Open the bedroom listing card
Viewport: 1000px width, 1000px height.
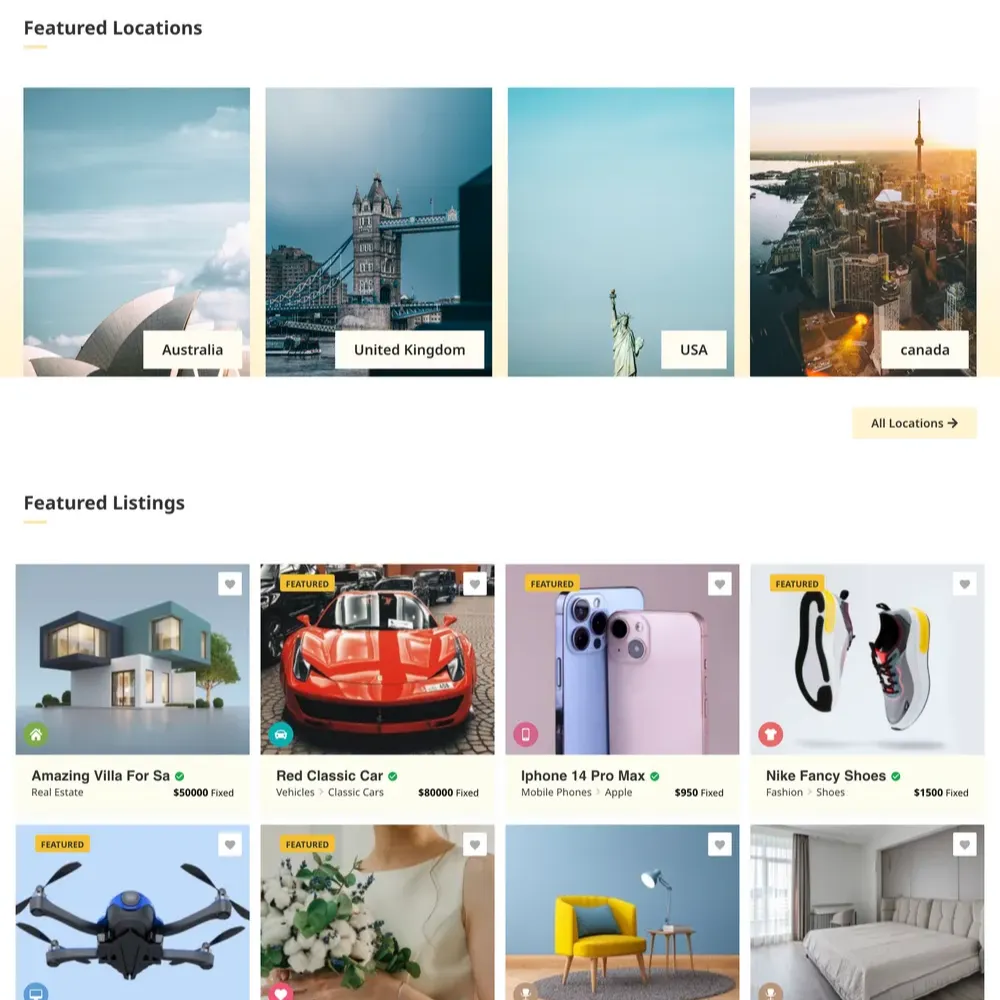865,920
